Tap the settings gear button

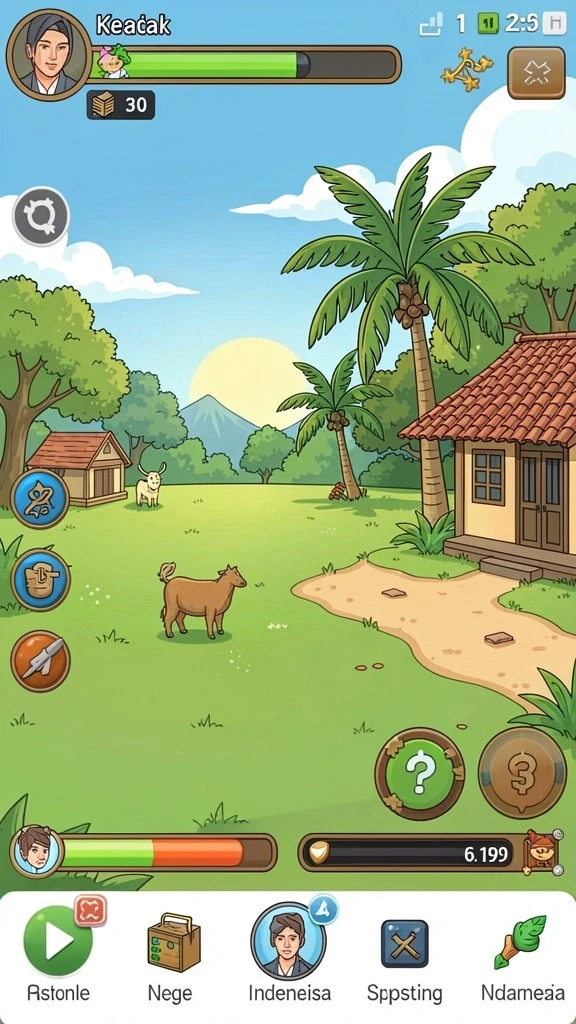coord(41,216)
